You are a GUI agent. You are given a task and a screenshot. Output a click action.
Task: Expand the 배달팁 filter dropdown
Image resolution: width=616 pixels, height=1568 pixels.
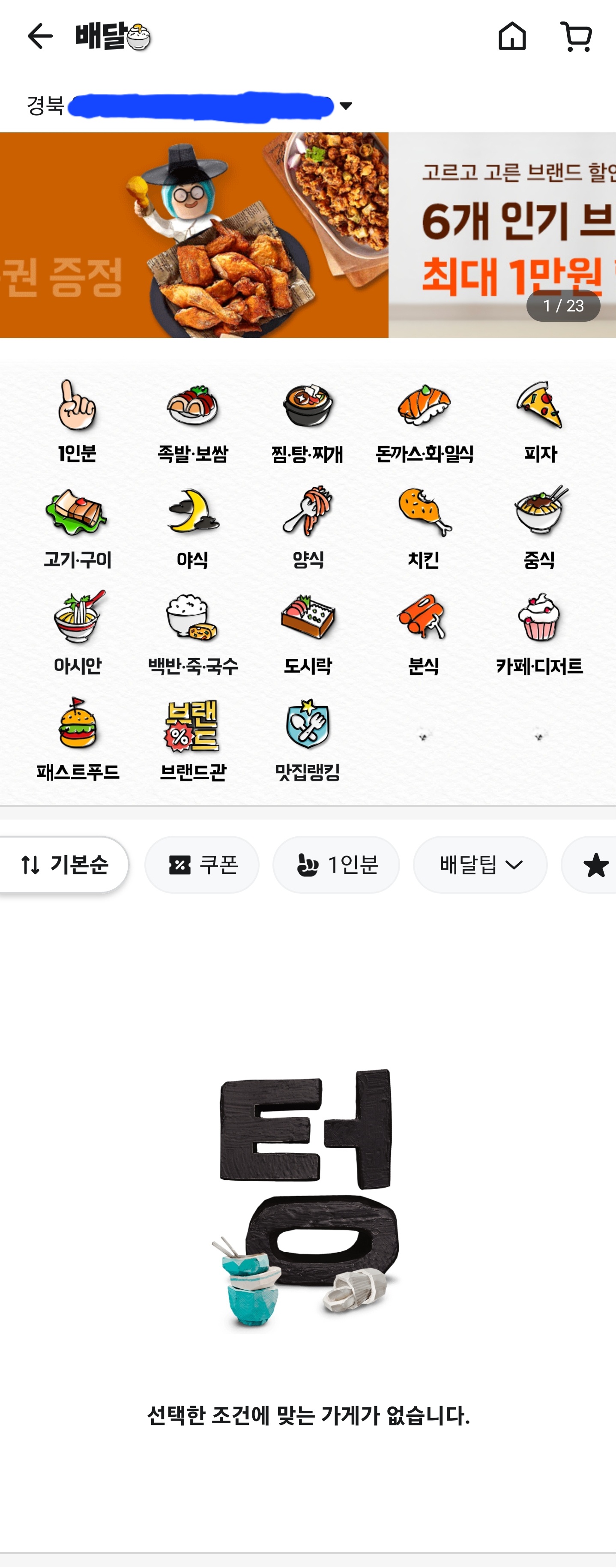point(480,865)
